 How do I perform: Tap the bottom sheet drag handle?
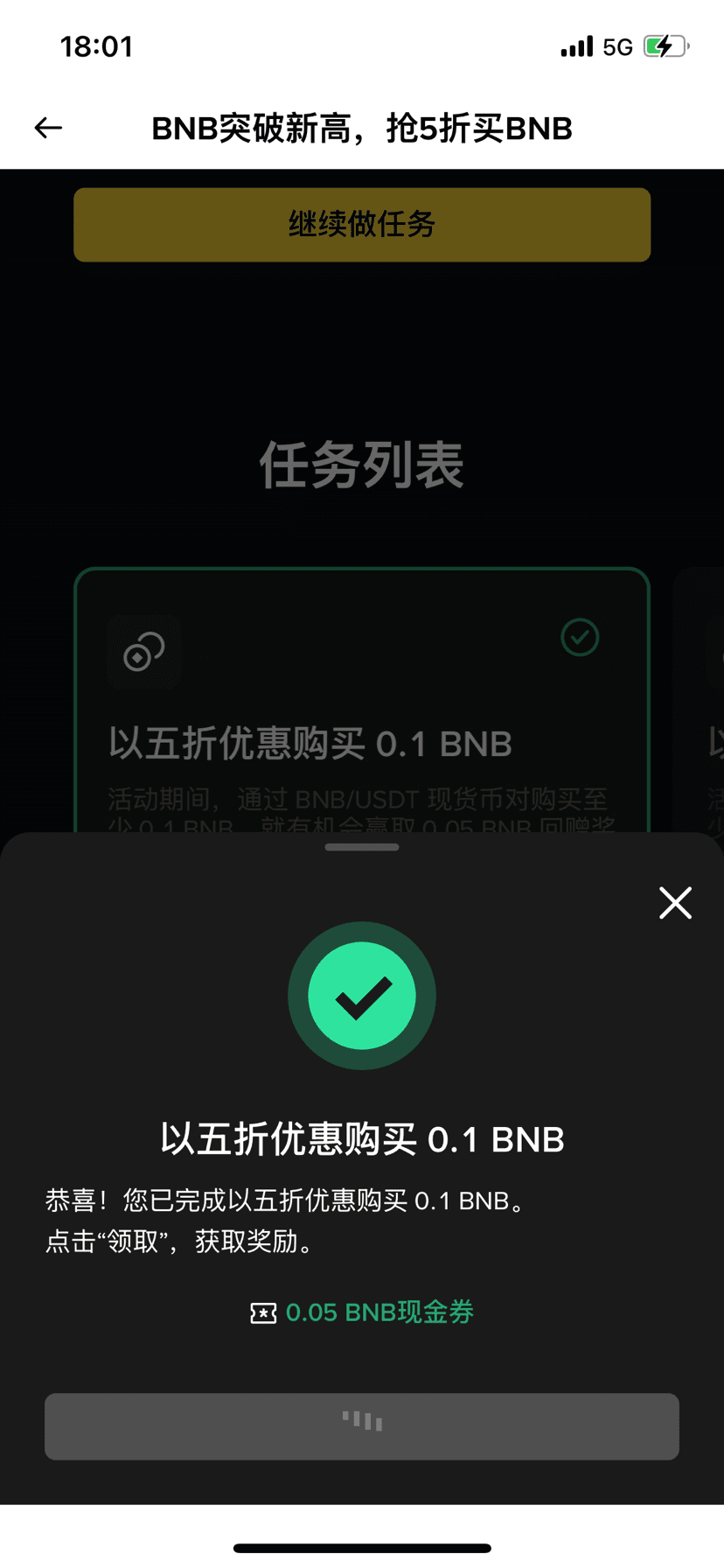pos(362,847)
